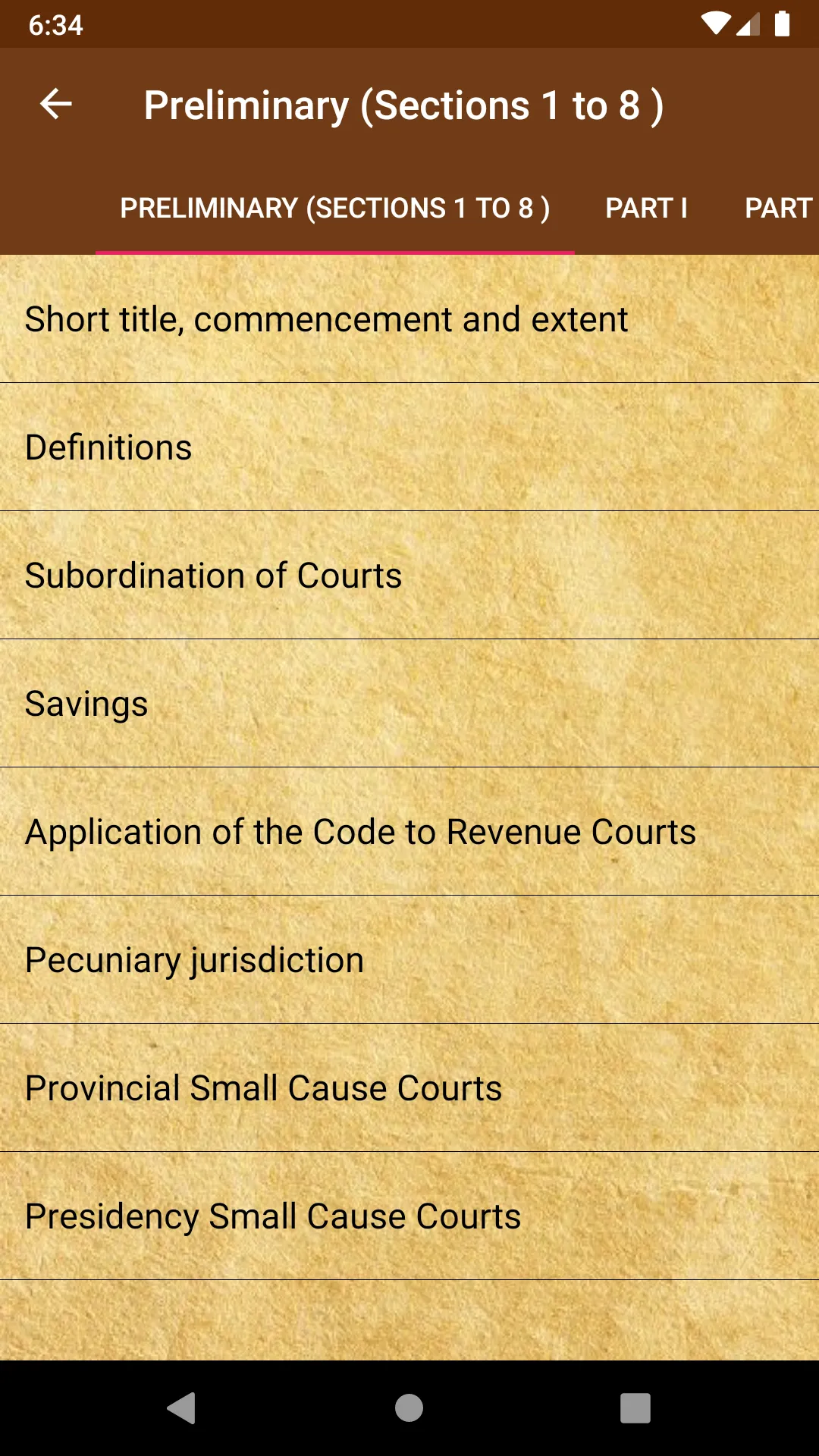
Task: Open Subordination of Courts
Action: pyautogui.click(x=213, y=576)
